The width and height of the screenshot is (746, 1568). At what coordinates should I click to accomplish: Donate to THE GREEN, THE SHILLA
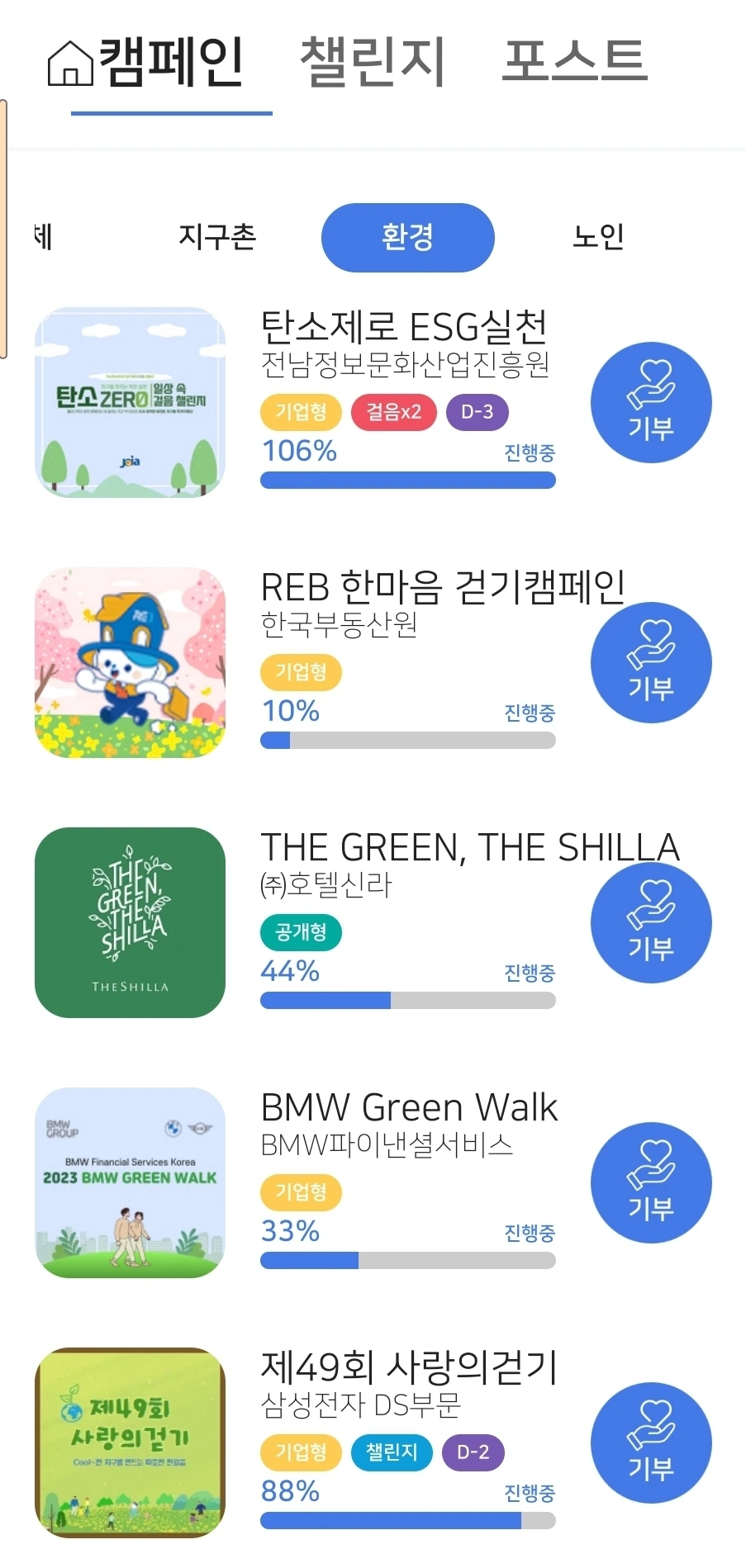pyautogui.click(x=650, y=923)
